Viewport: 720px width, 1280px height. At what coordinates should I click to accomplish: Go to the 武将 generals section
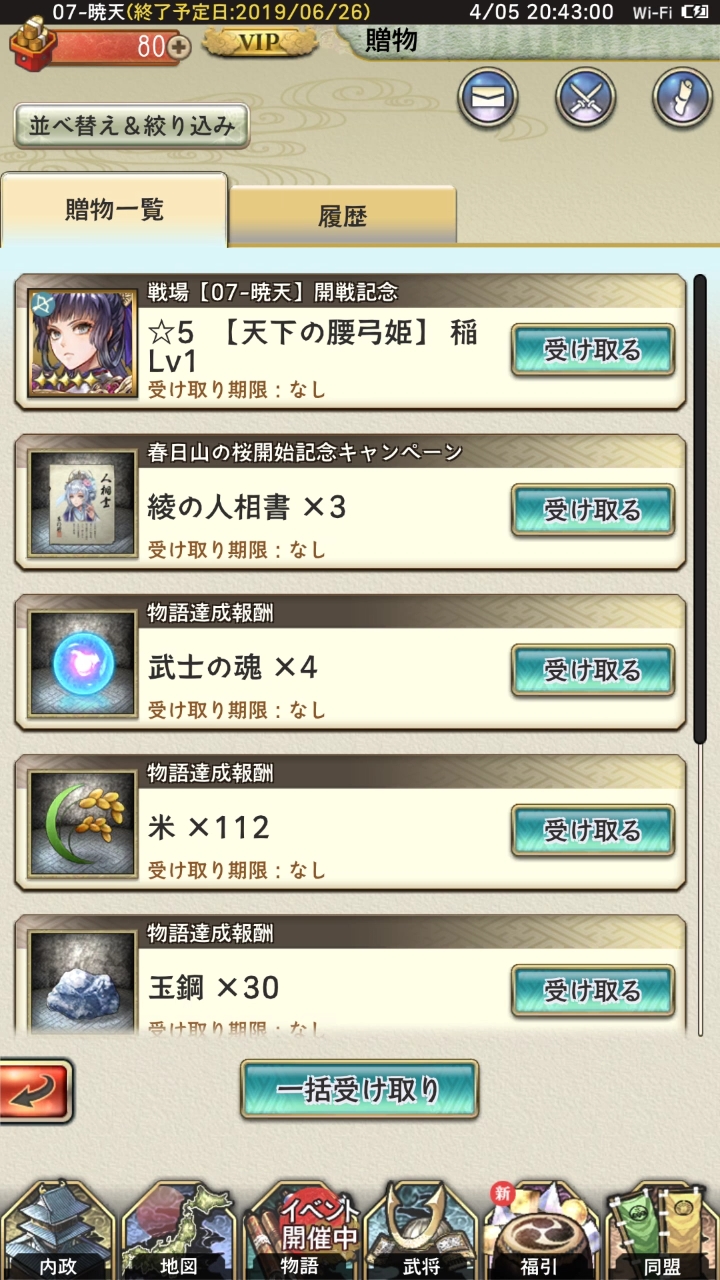421,1230
